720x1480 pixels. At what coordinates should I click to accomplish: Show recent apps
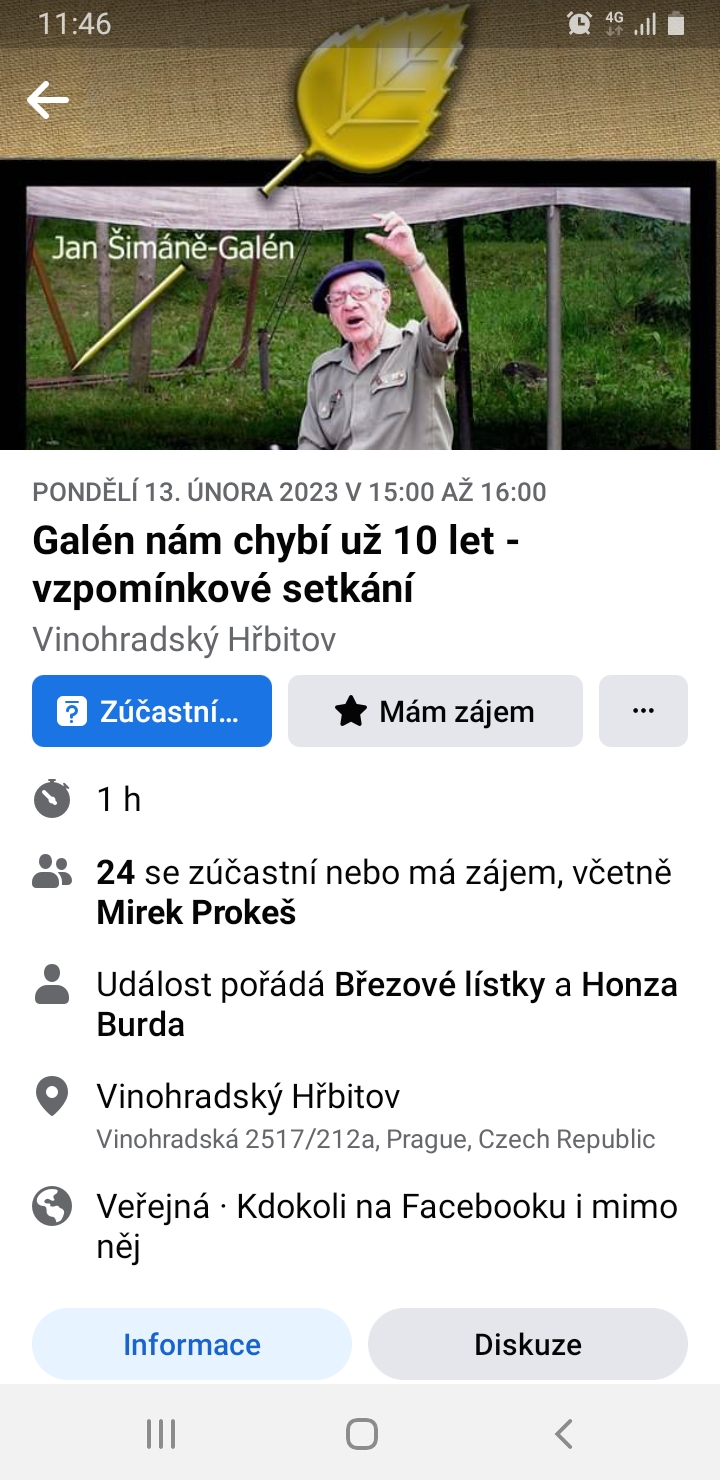(161, 1434)
